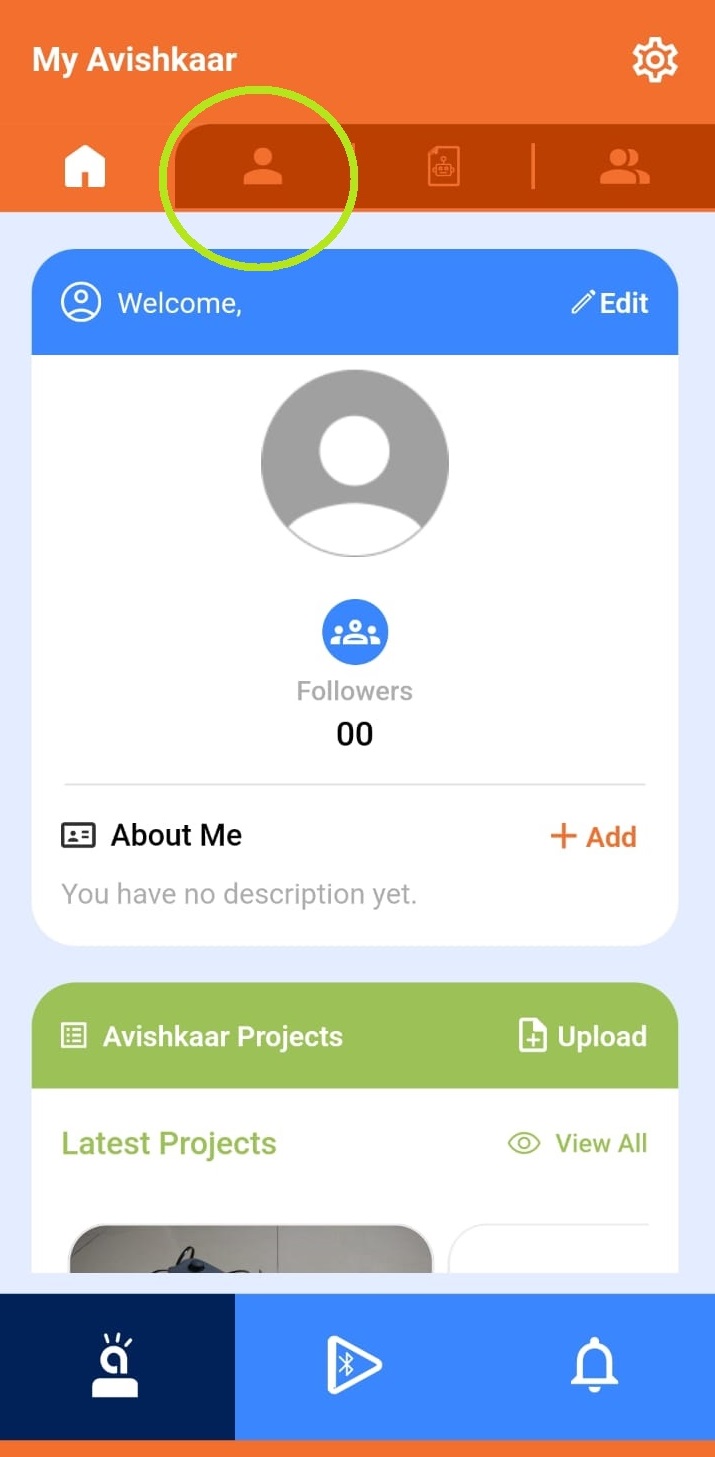Open the group people tab
The width and height of the screenshot is (715, 1457).
point(625,167)
